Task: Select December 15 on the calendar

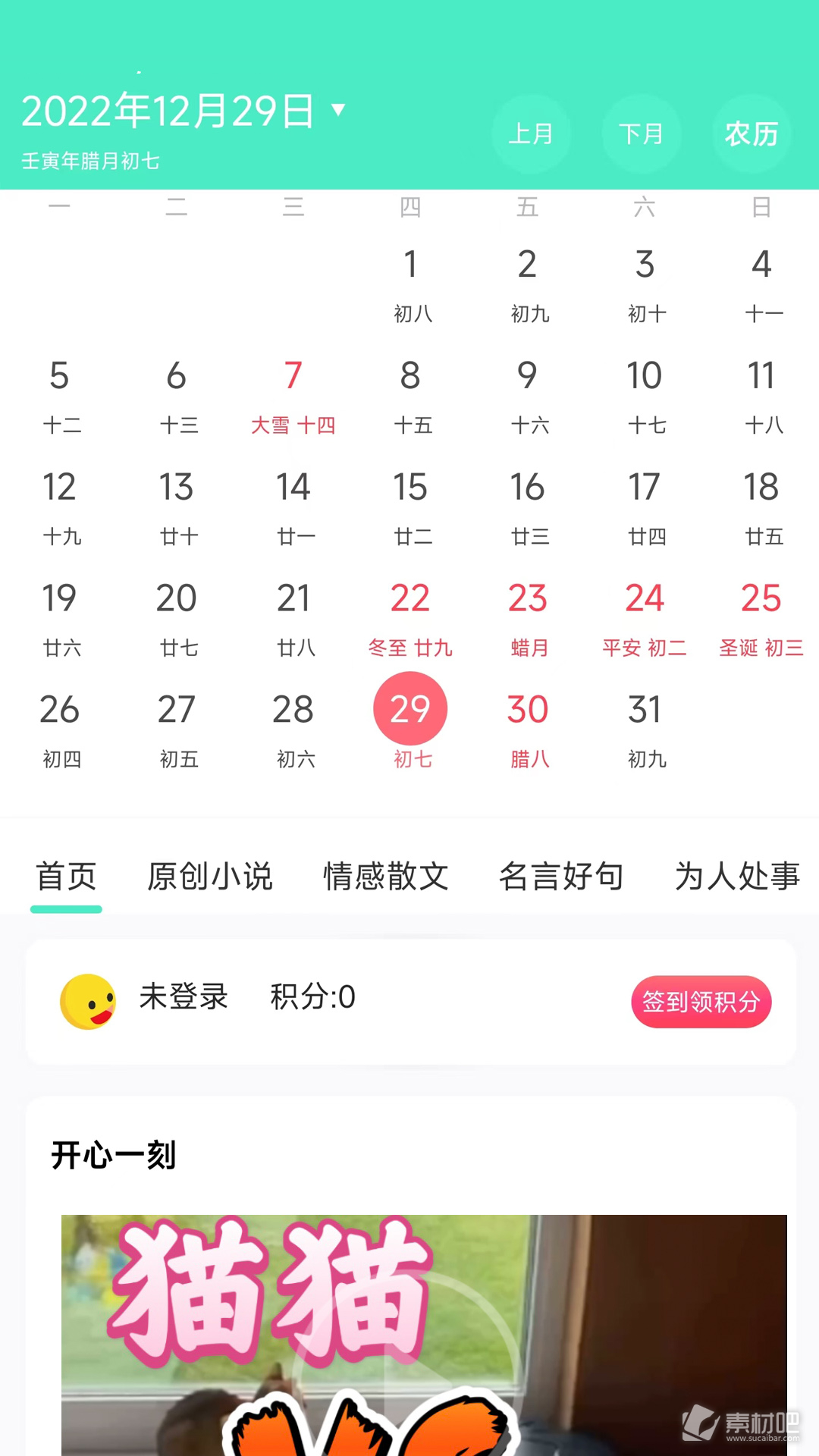Action: click(410, 507)
